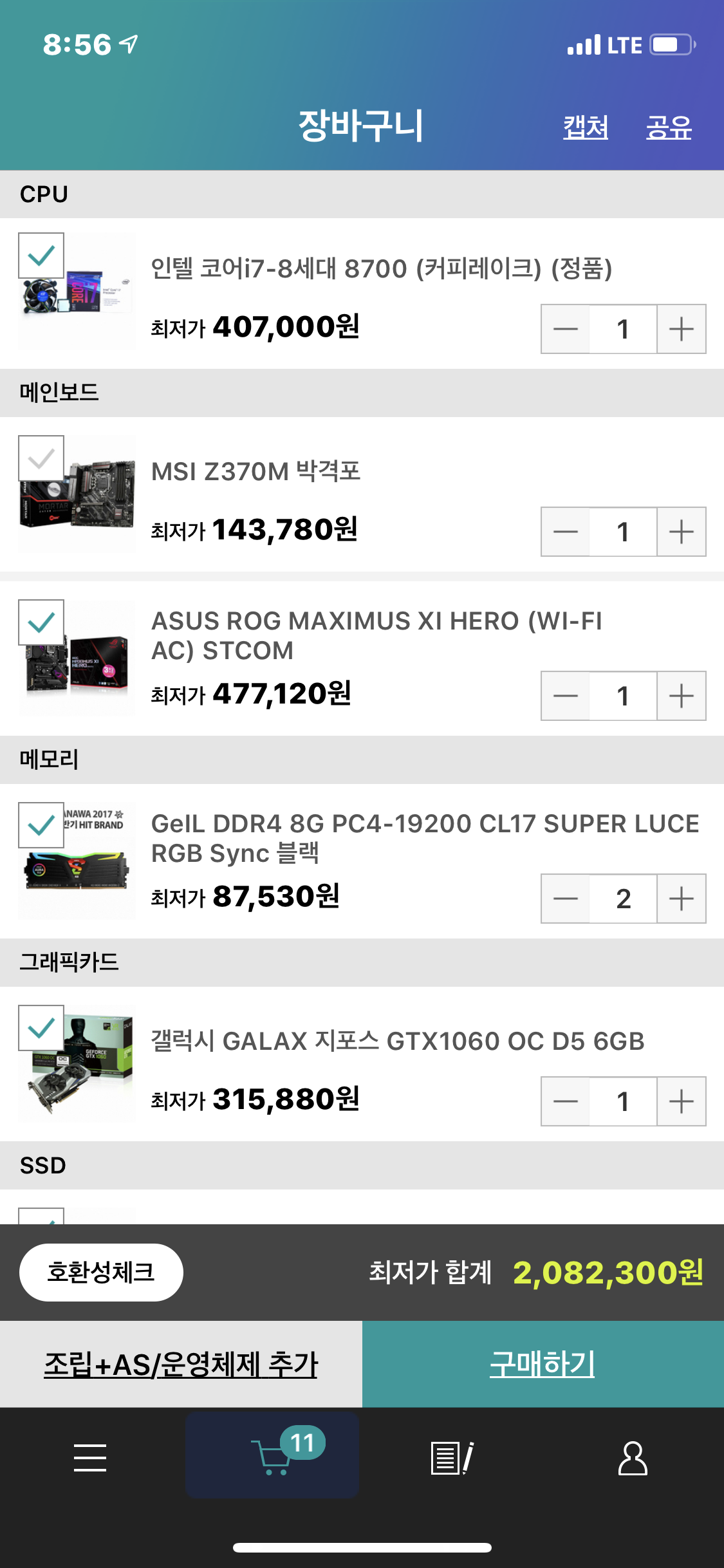Uncheck the GALAX GTX1060 graphics card
Screen dimensions: 724x1568
click(x=41, y=1028)
